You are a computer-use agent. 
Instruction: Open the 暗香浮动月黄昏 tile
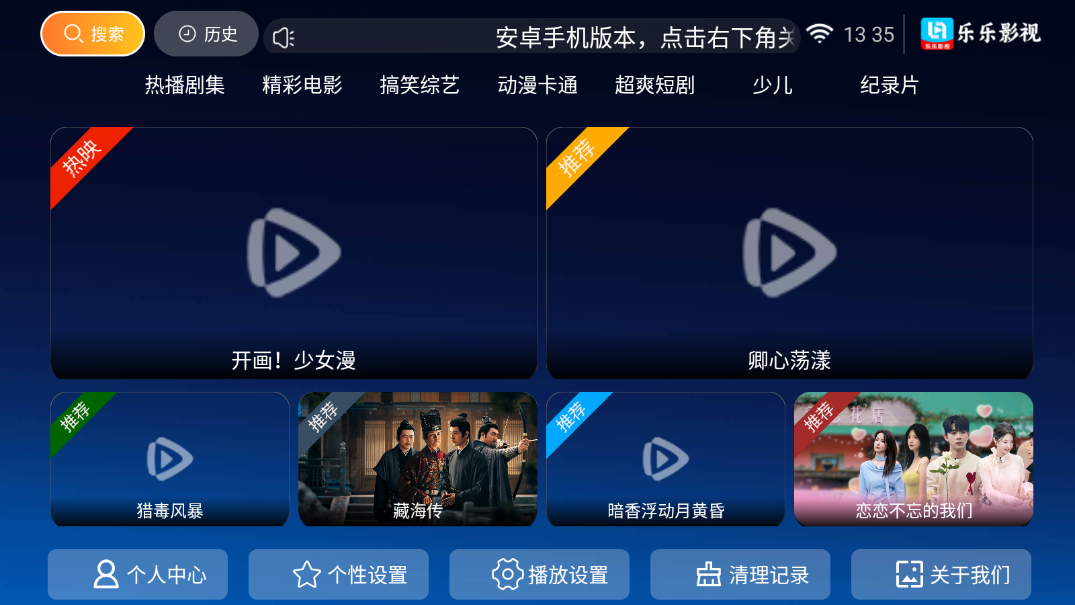[665, 459]
